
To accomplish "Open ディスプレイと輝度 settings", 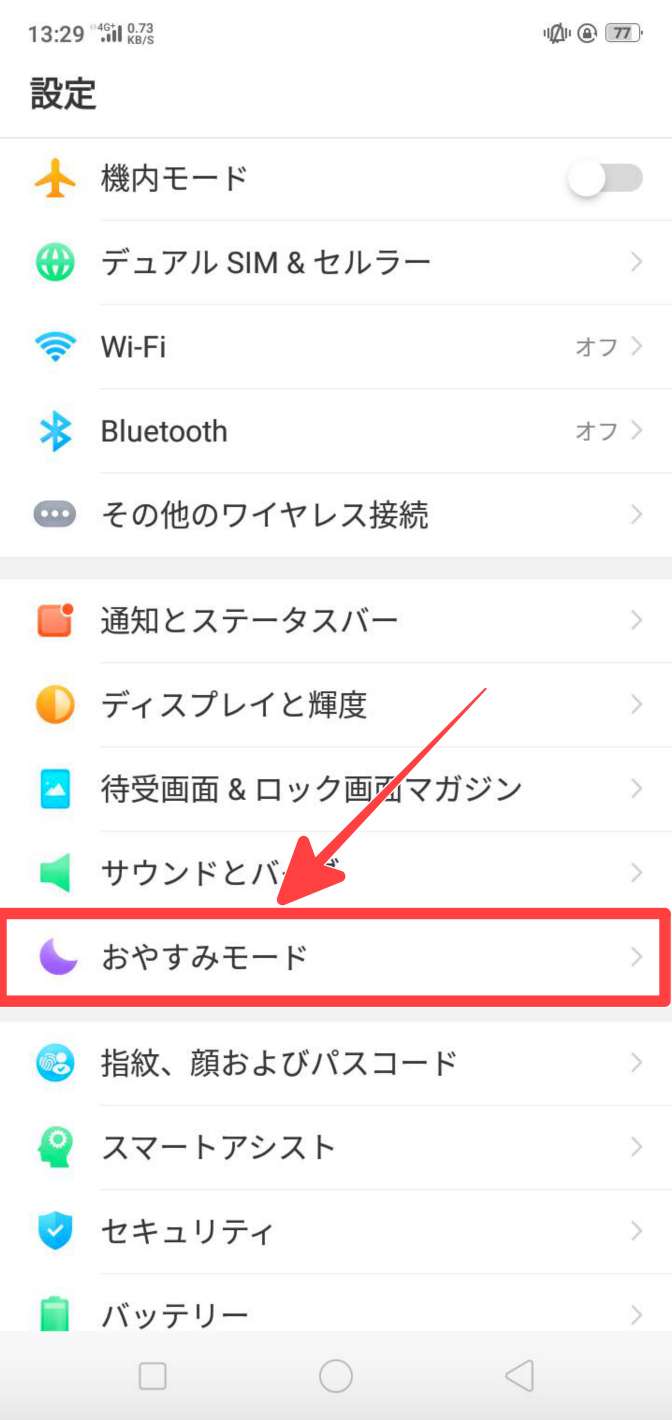I will (x=336, y=705).
